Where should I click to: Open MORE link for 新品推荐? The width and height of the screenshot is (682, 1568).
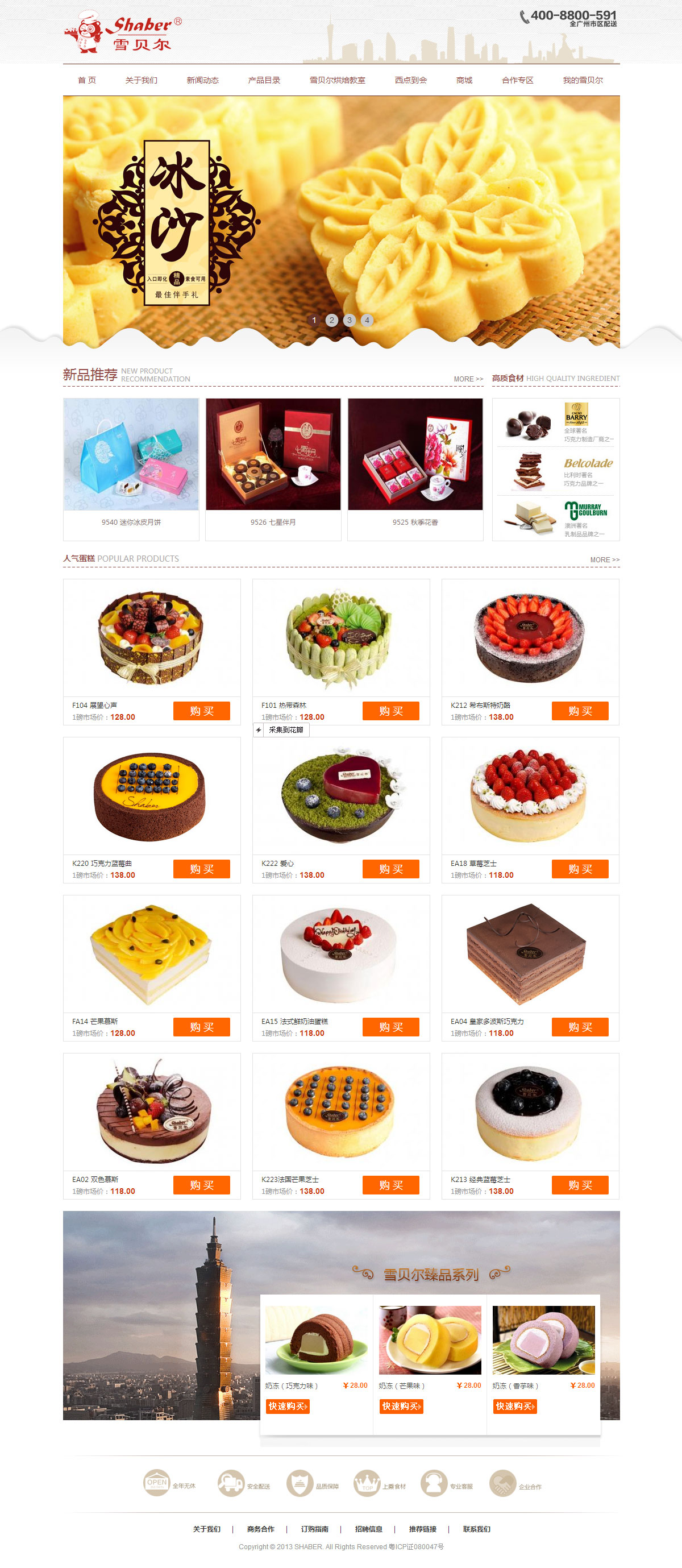tap(468, 379)
